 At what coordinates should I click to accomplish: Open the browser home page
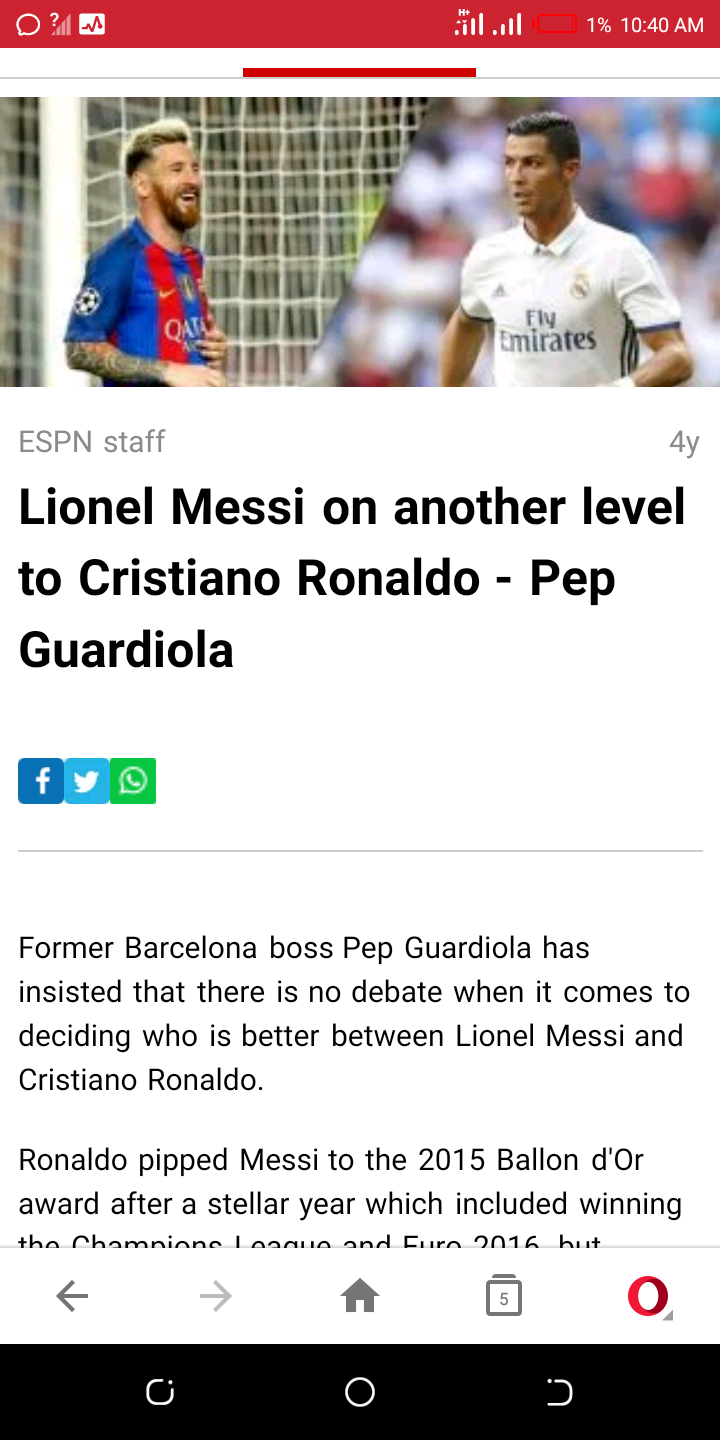(360, 1297)
